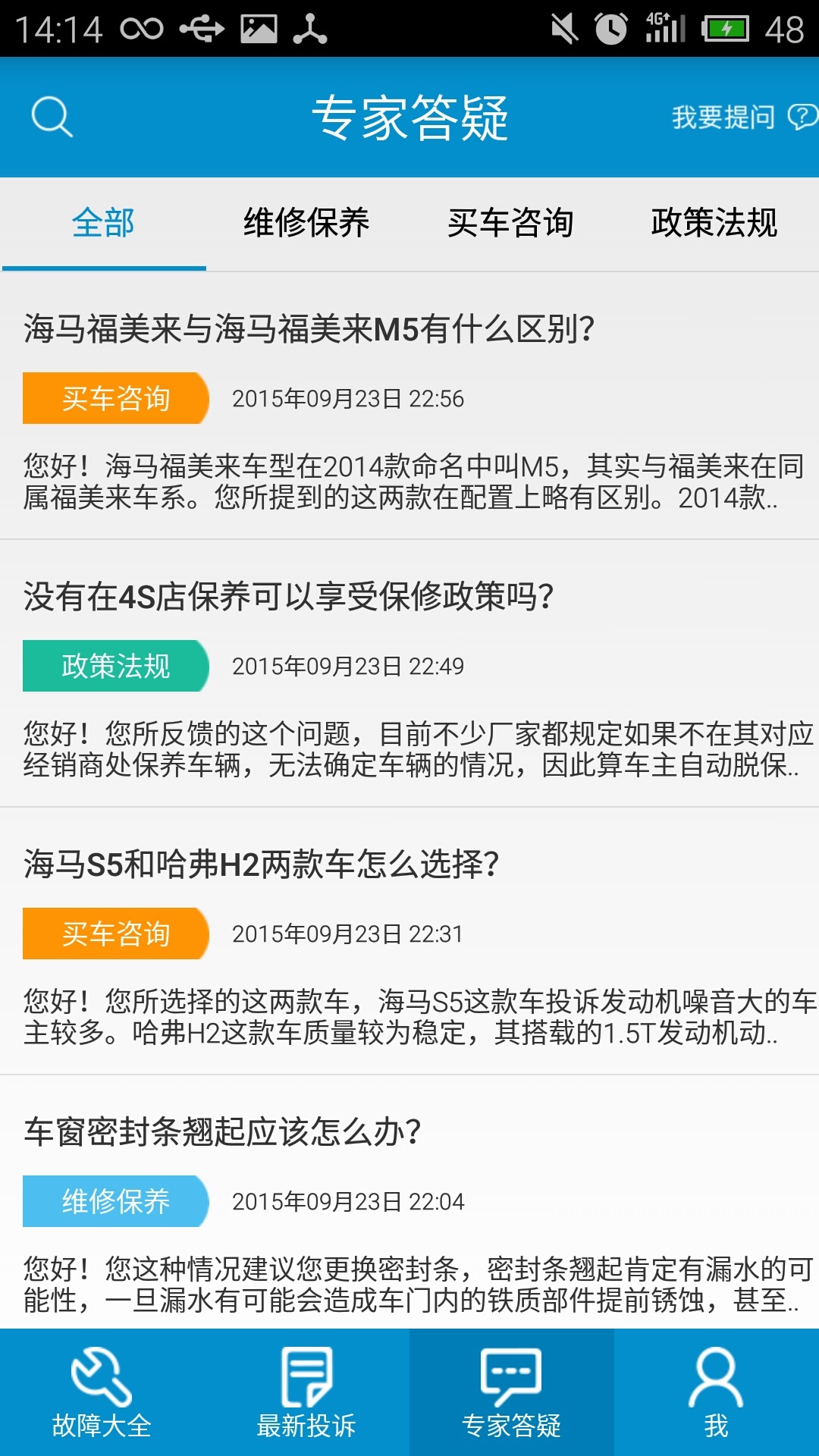Switch to the 政策法规 tab

(x=714, y=223)
